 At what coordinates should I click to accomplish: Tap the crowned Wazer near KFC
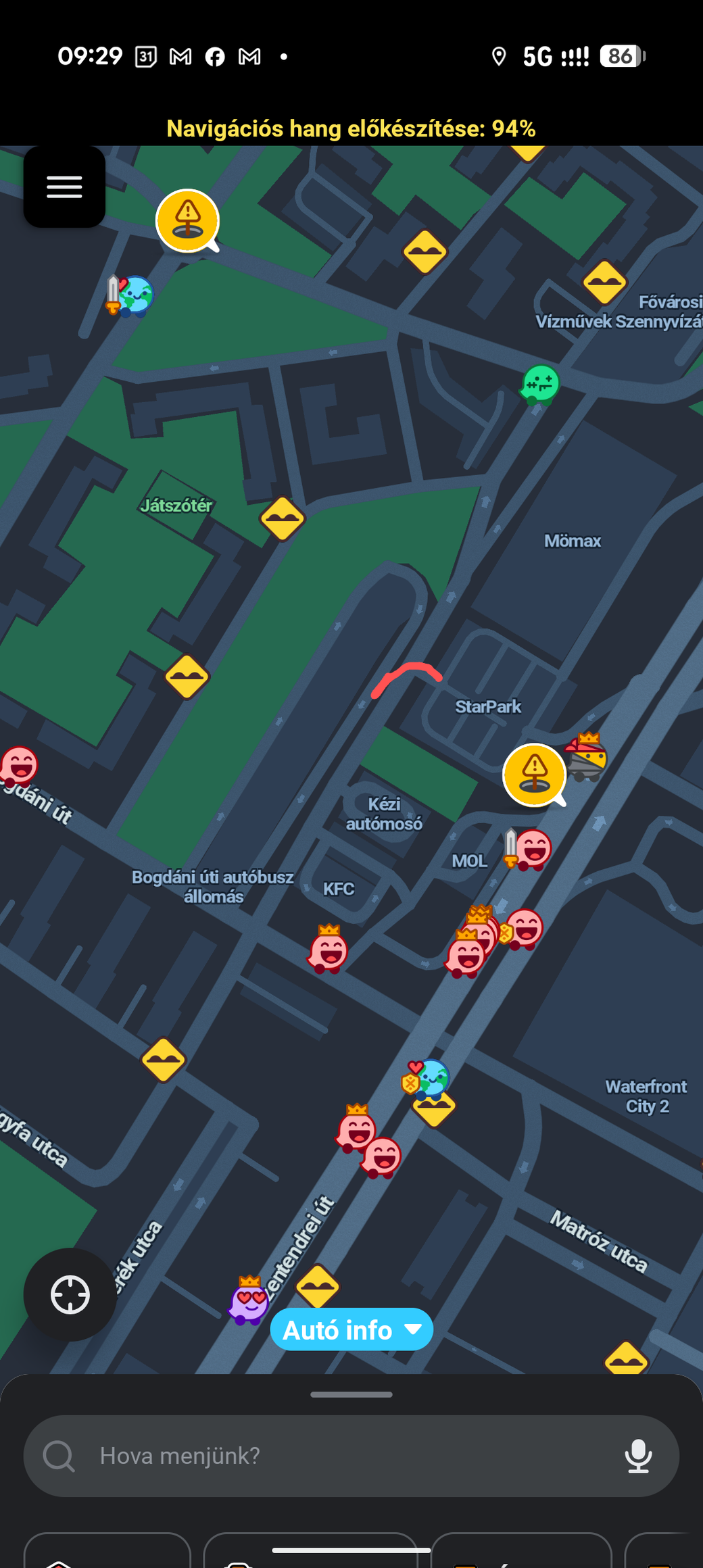coord(329,950)
